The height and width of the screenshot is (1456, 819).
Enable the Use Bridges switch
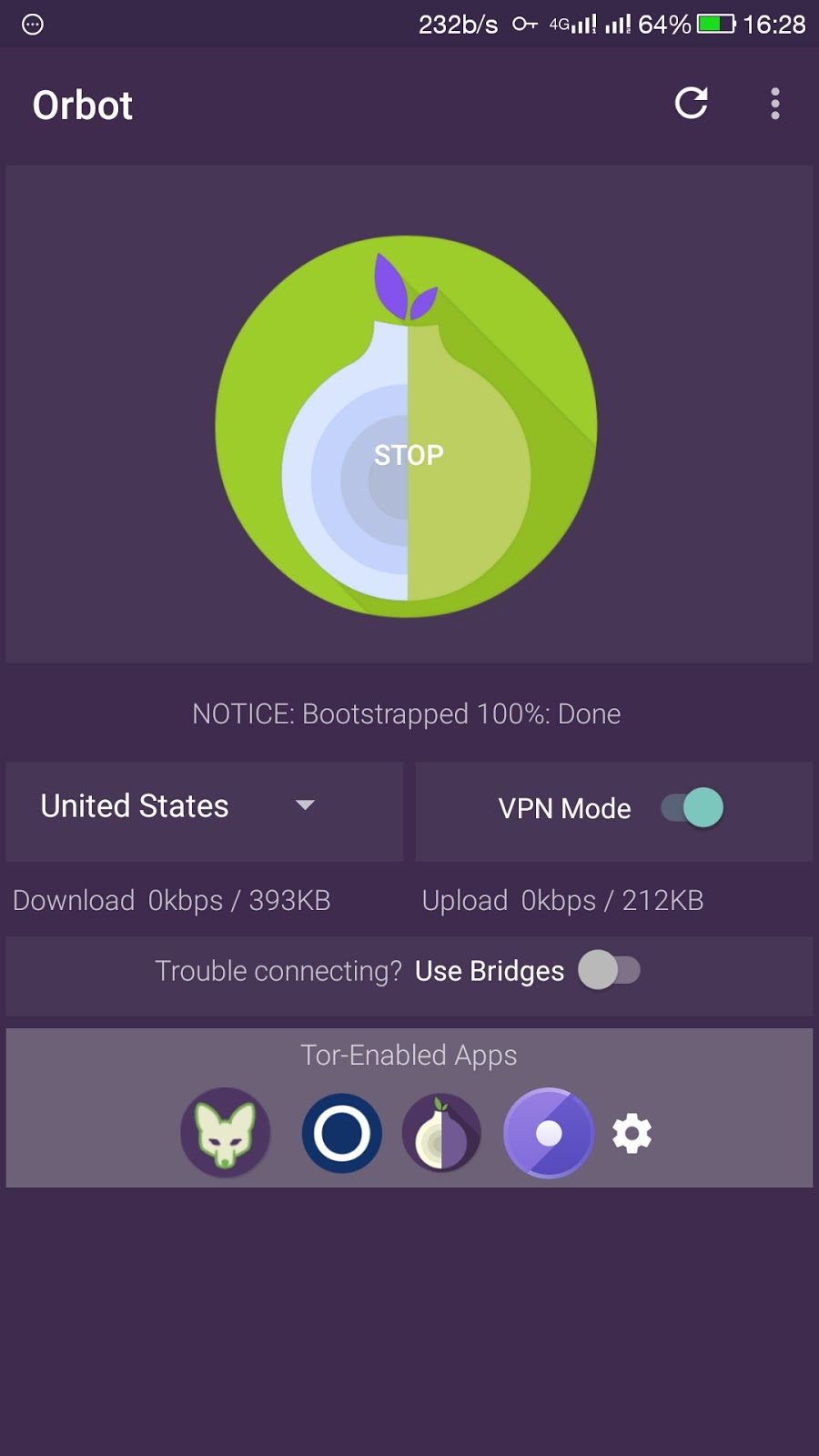click(x=610, y=970)
